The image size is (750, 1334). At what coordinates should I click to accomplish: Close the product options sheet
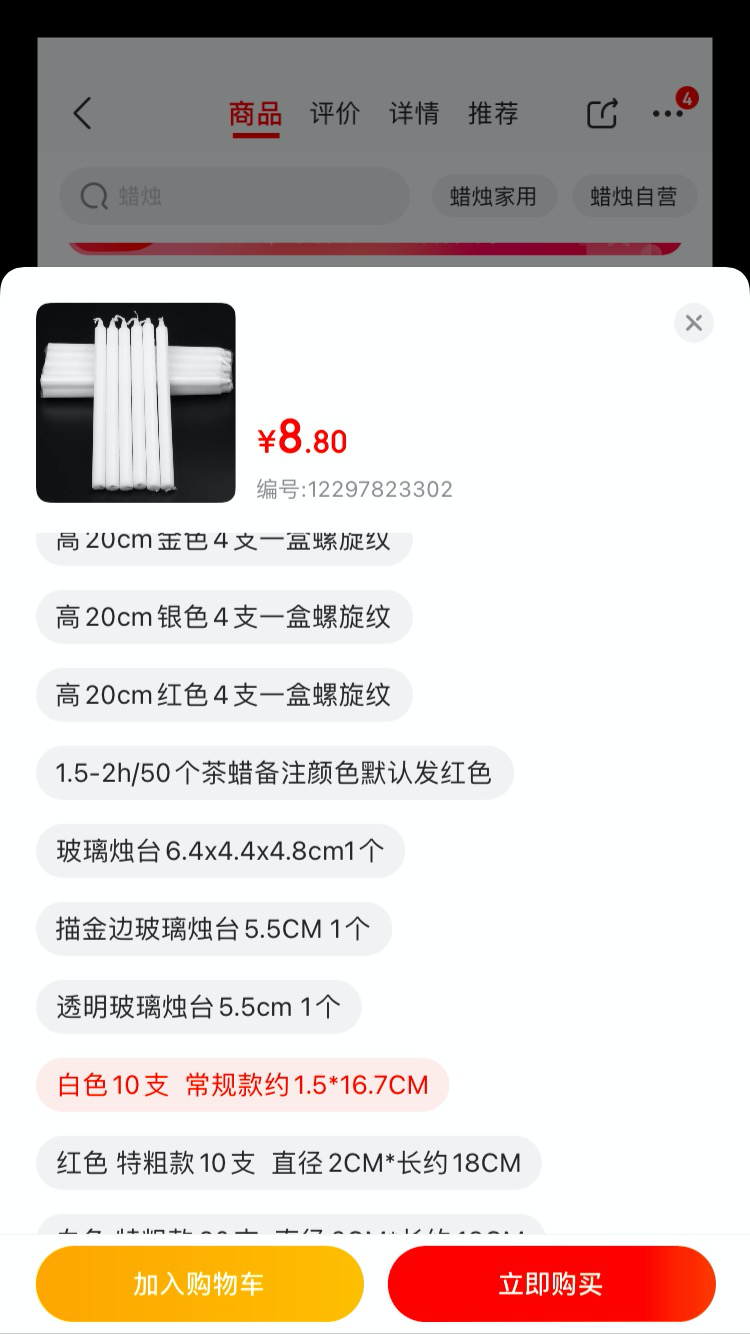(x=693, y=323)
